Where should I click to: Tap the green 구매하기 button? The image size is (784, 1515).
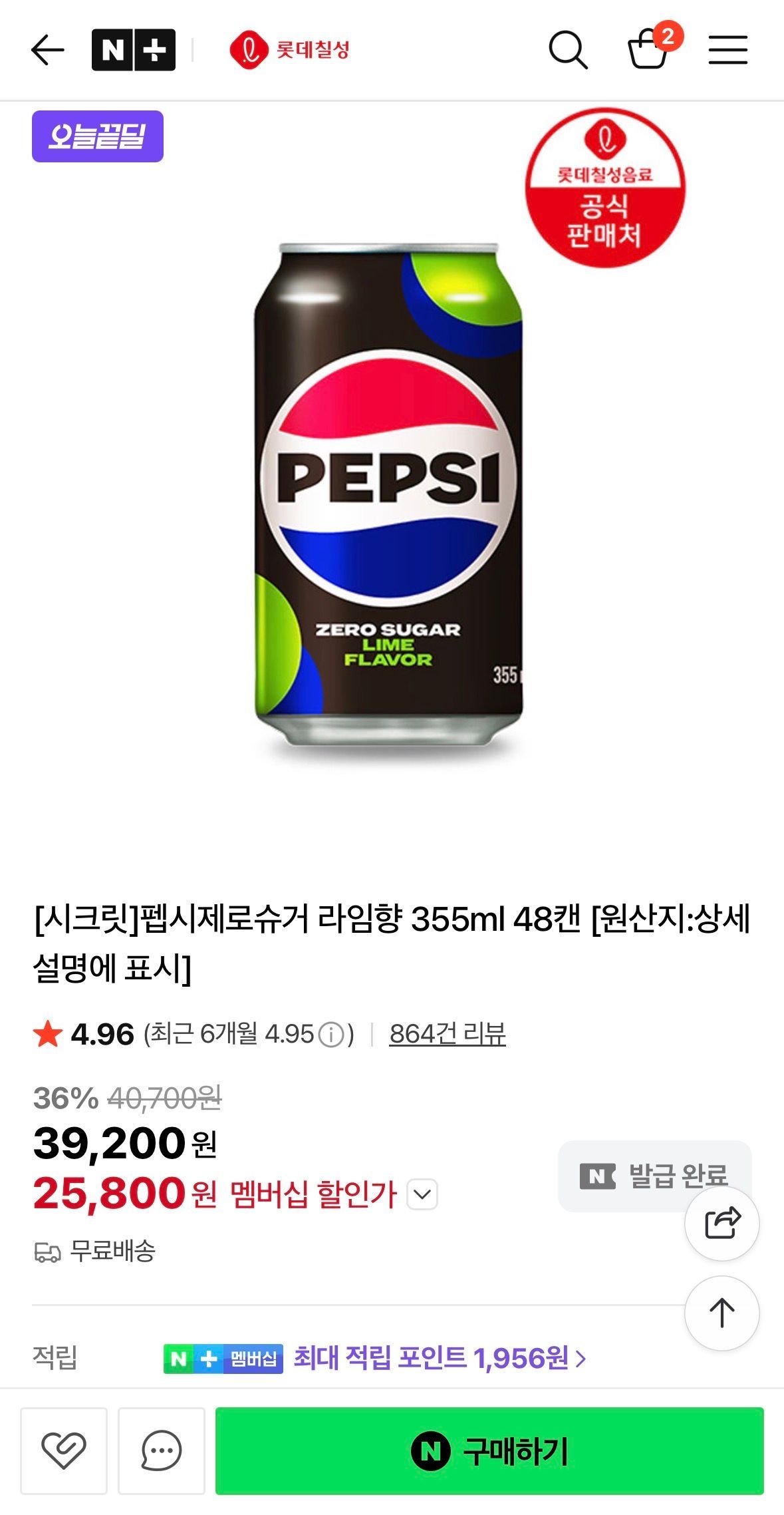pos(489,1450)
